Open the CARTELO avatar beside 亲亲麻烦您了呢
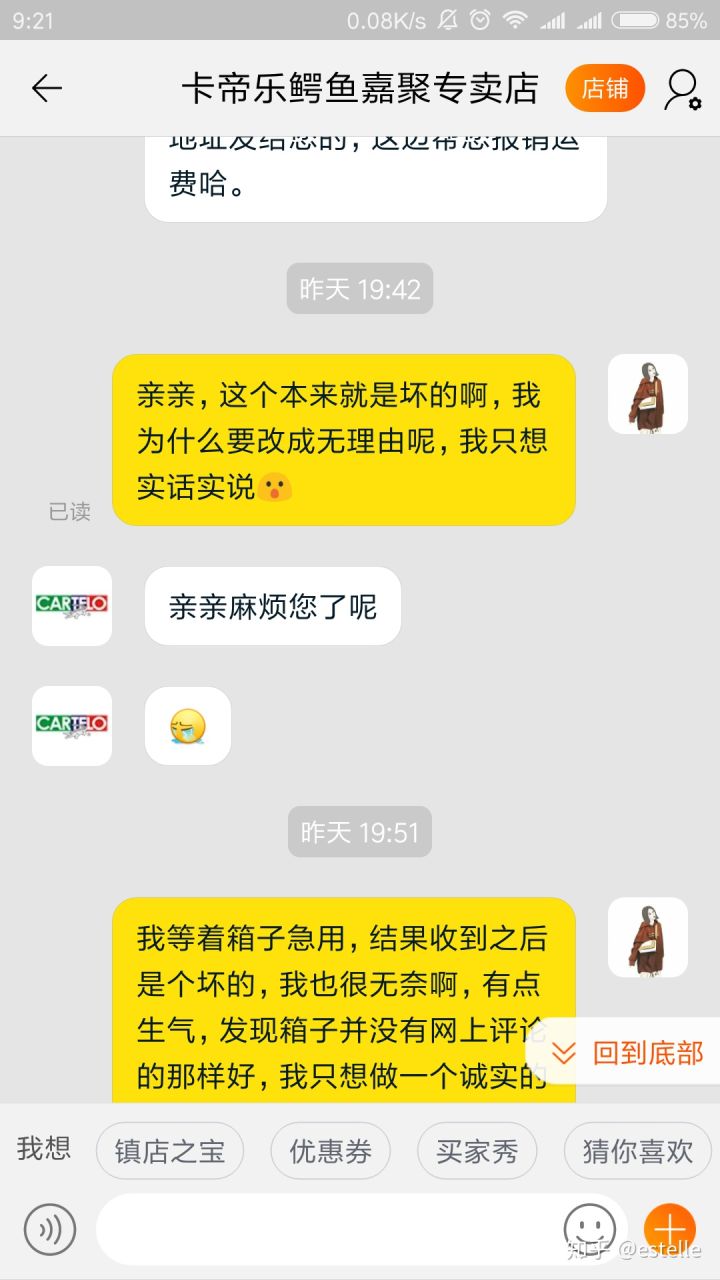 (x=72, y=606)
